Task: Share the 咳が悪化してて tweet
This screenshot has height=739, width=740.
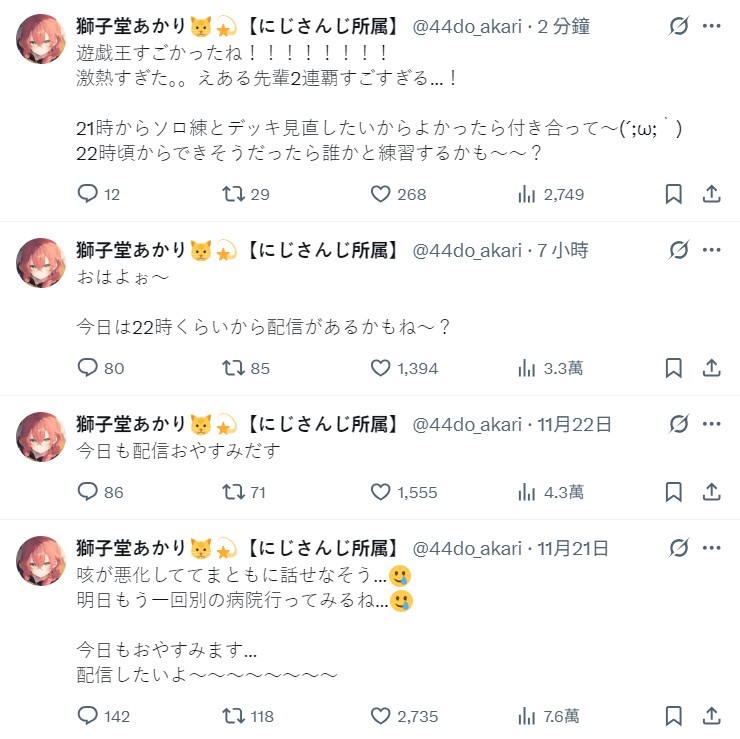Action: click(712, 716)
